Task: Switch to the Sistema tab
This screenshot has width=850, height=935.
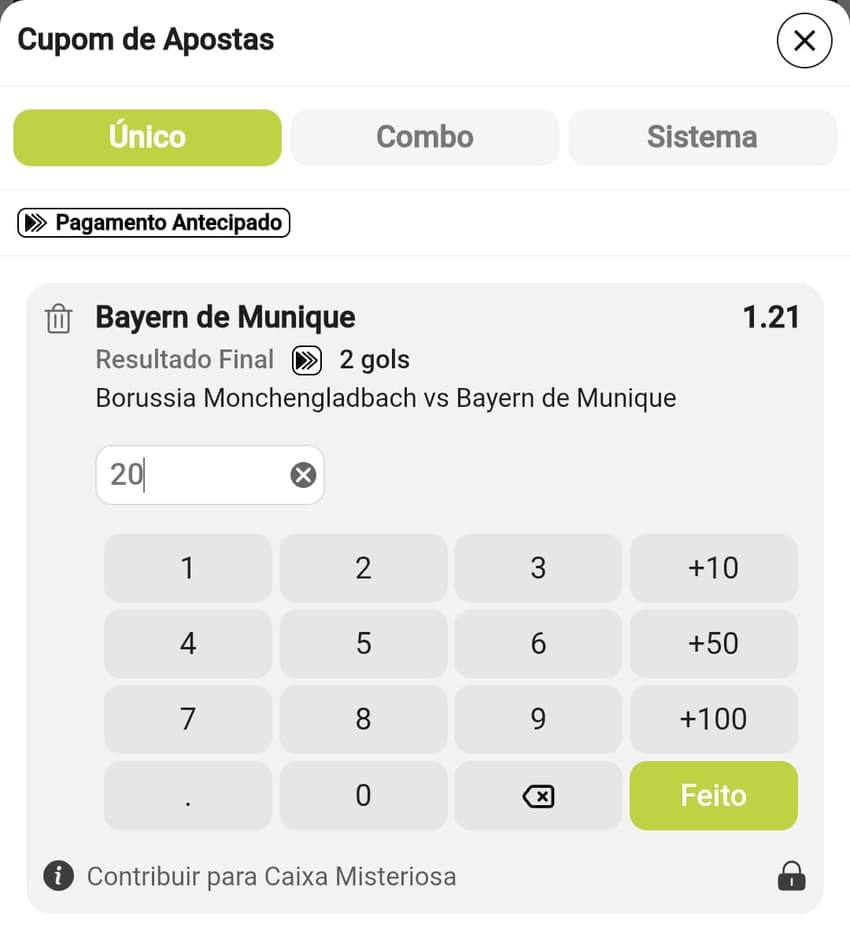Action: tap(702, 137)
